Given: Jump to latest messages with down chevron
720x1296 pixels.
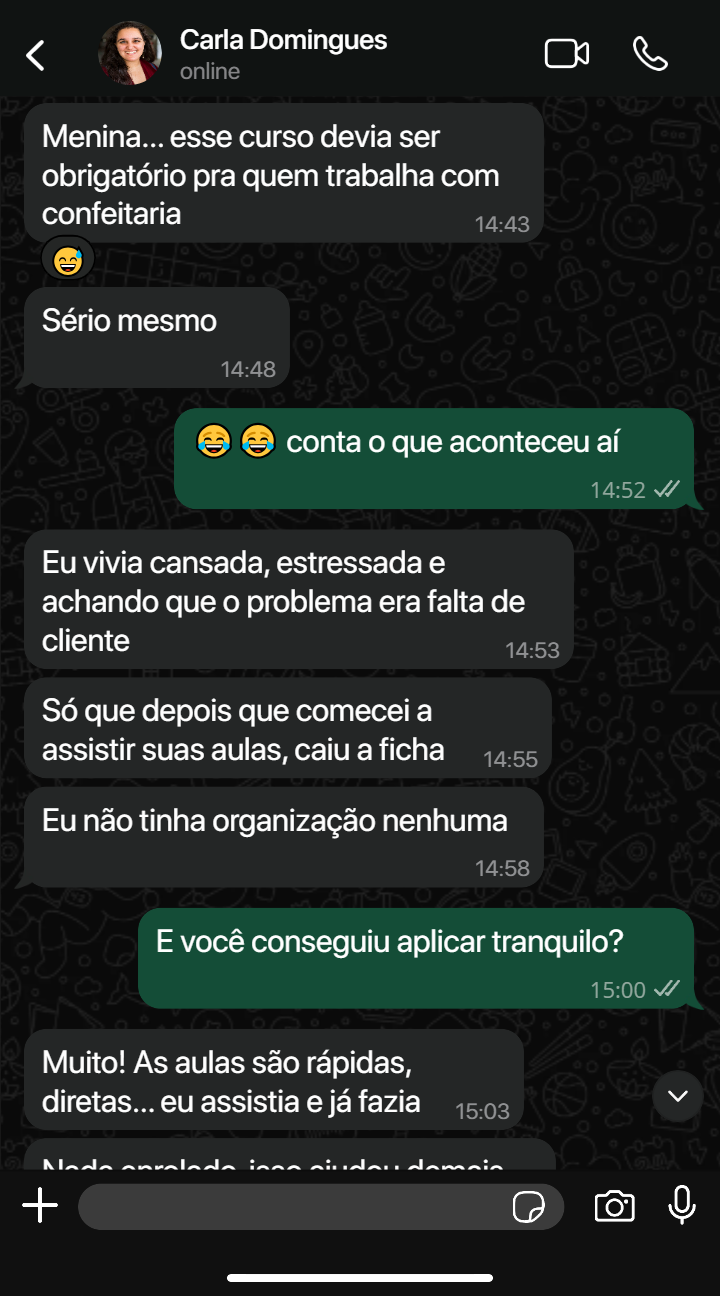Looking at the screenshot, I should [x=678, y=1096].
